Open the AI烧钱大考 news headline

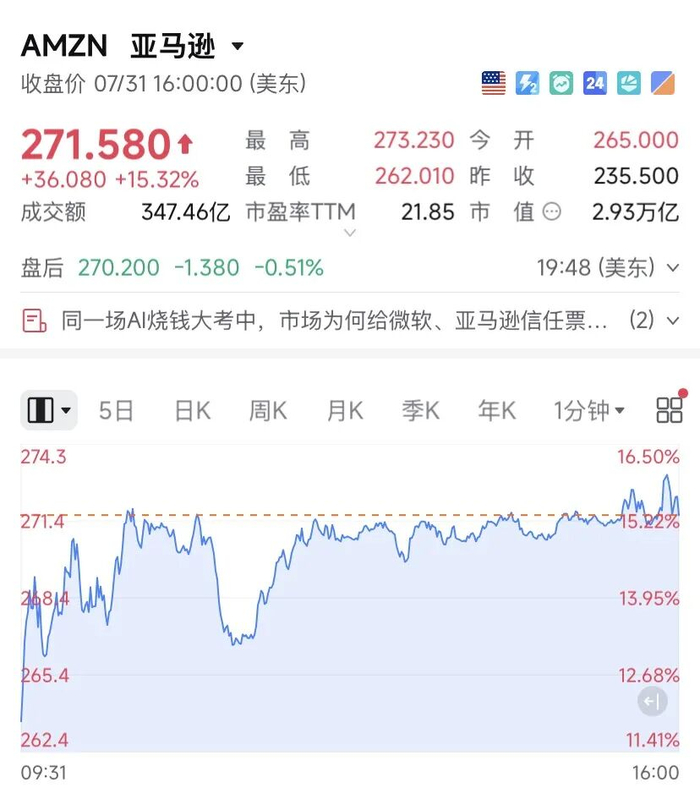point(334,321)
